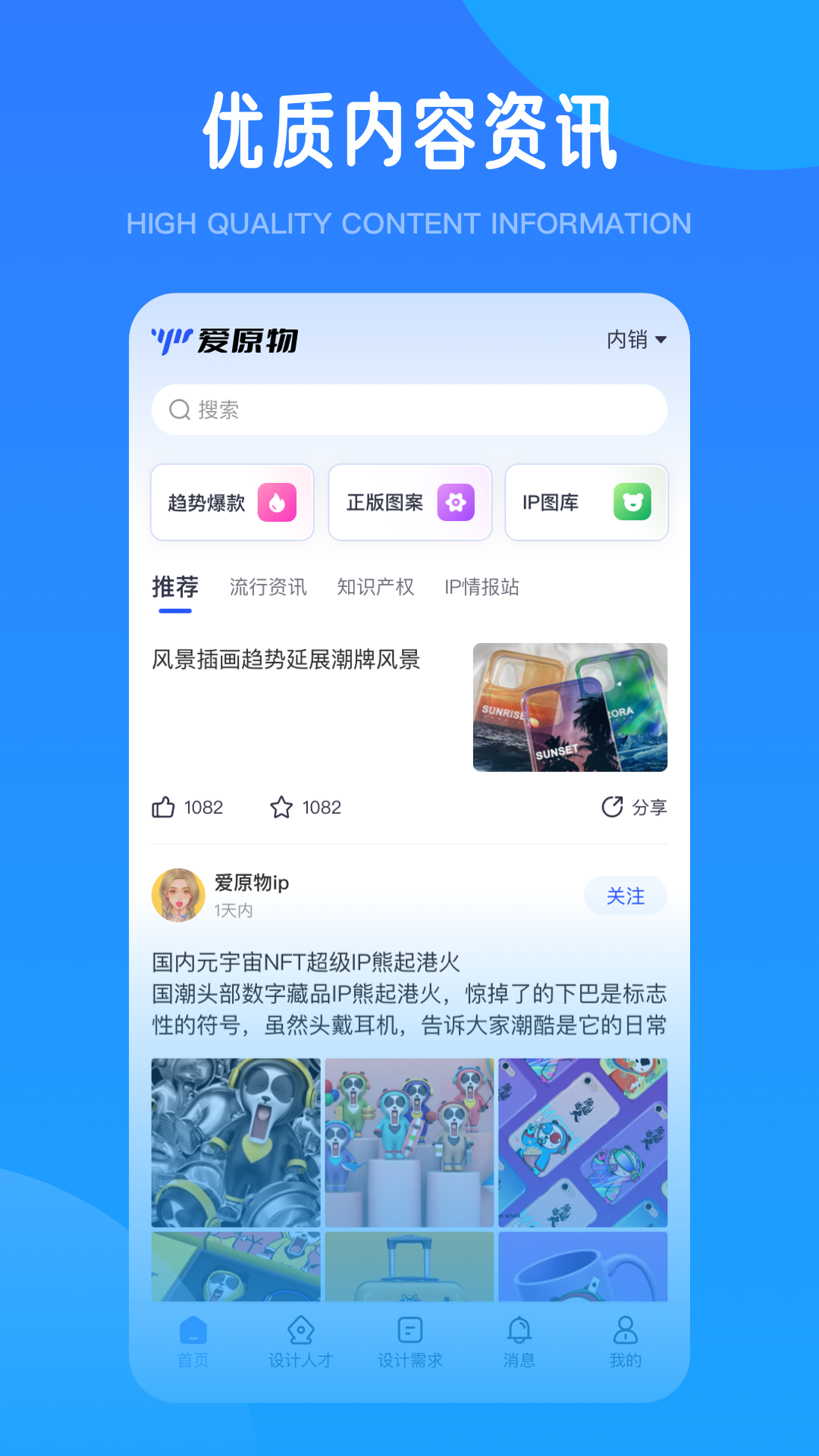
Task: Tap the search input field
Action: [409, 409]
